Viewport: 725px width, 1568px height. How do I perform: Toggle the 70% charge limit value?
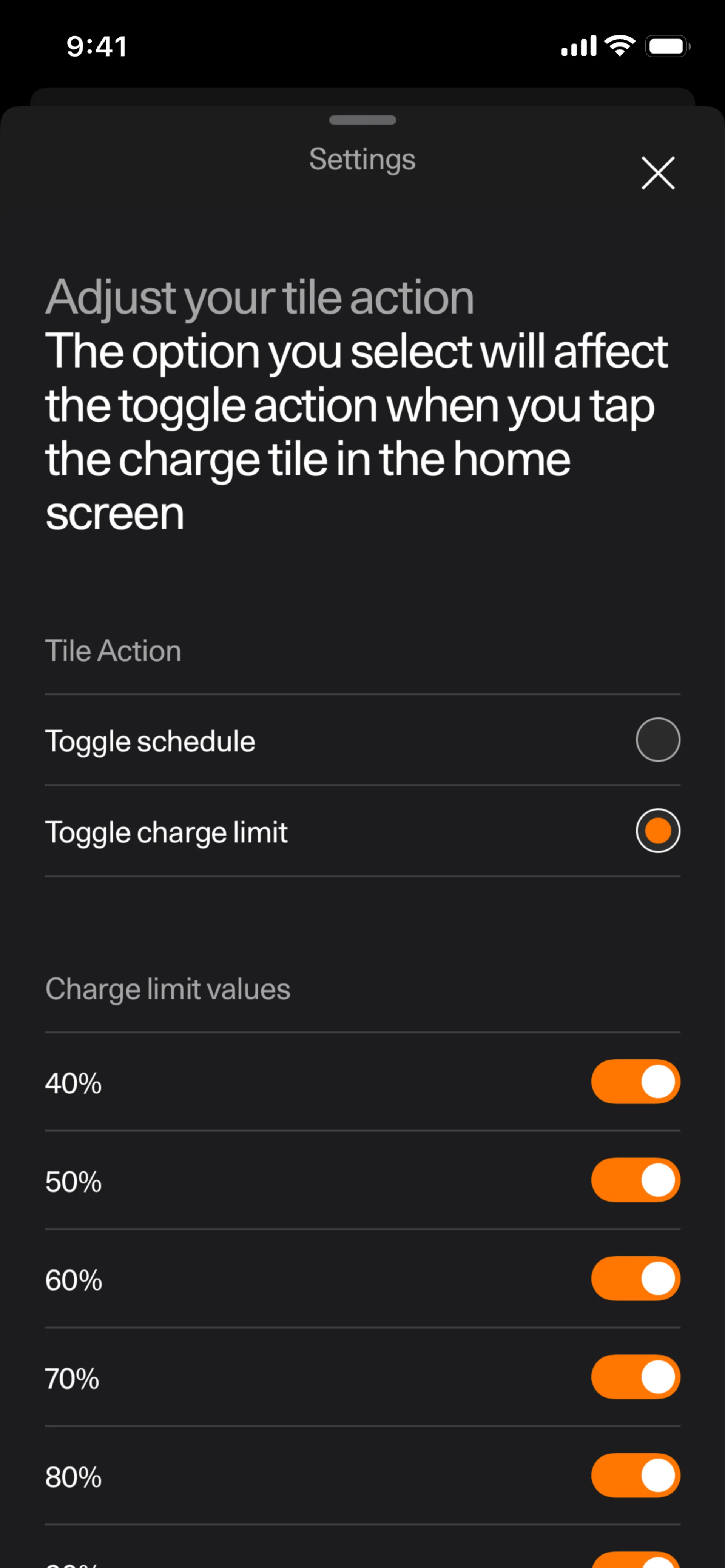click(636, 1377)
